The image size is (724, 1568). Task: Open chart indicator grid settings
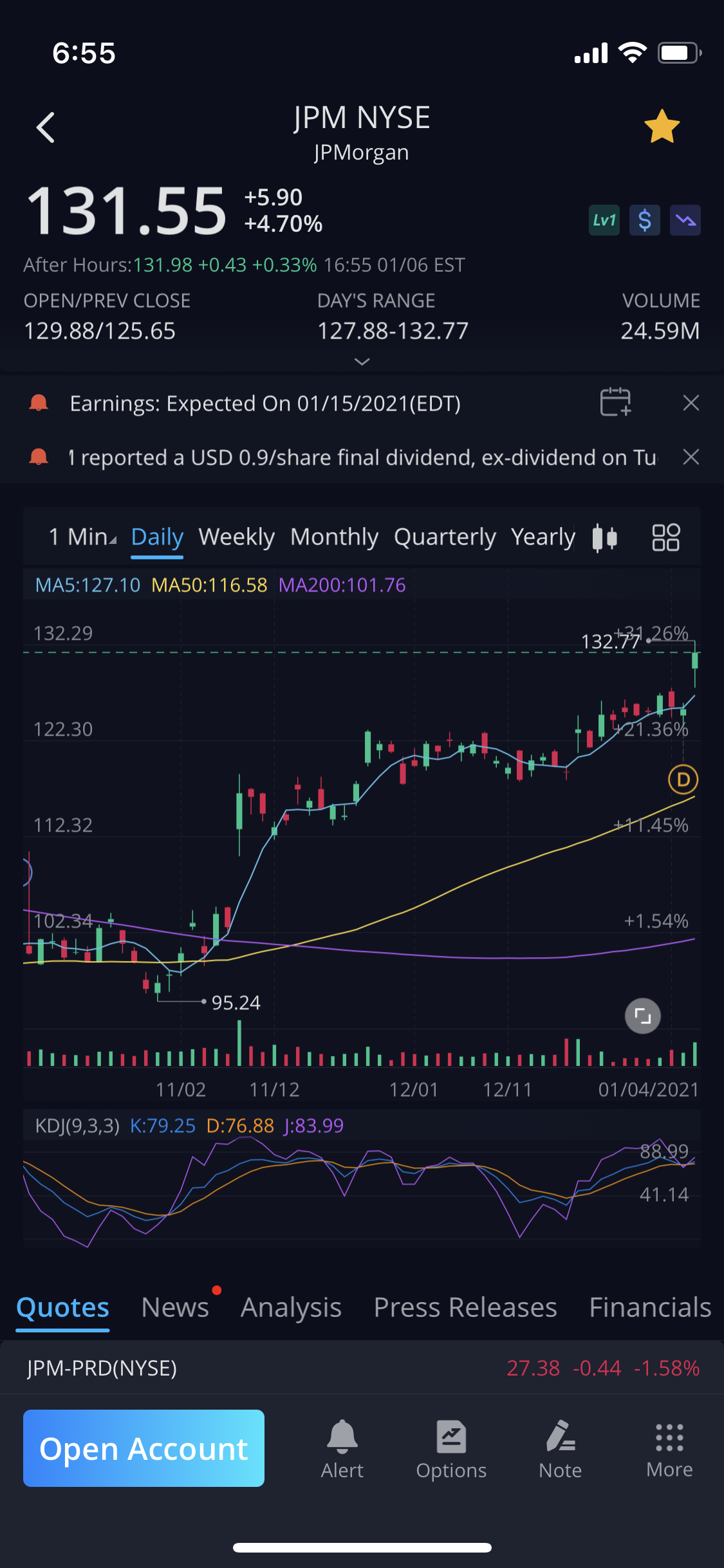tap(665, 537)
